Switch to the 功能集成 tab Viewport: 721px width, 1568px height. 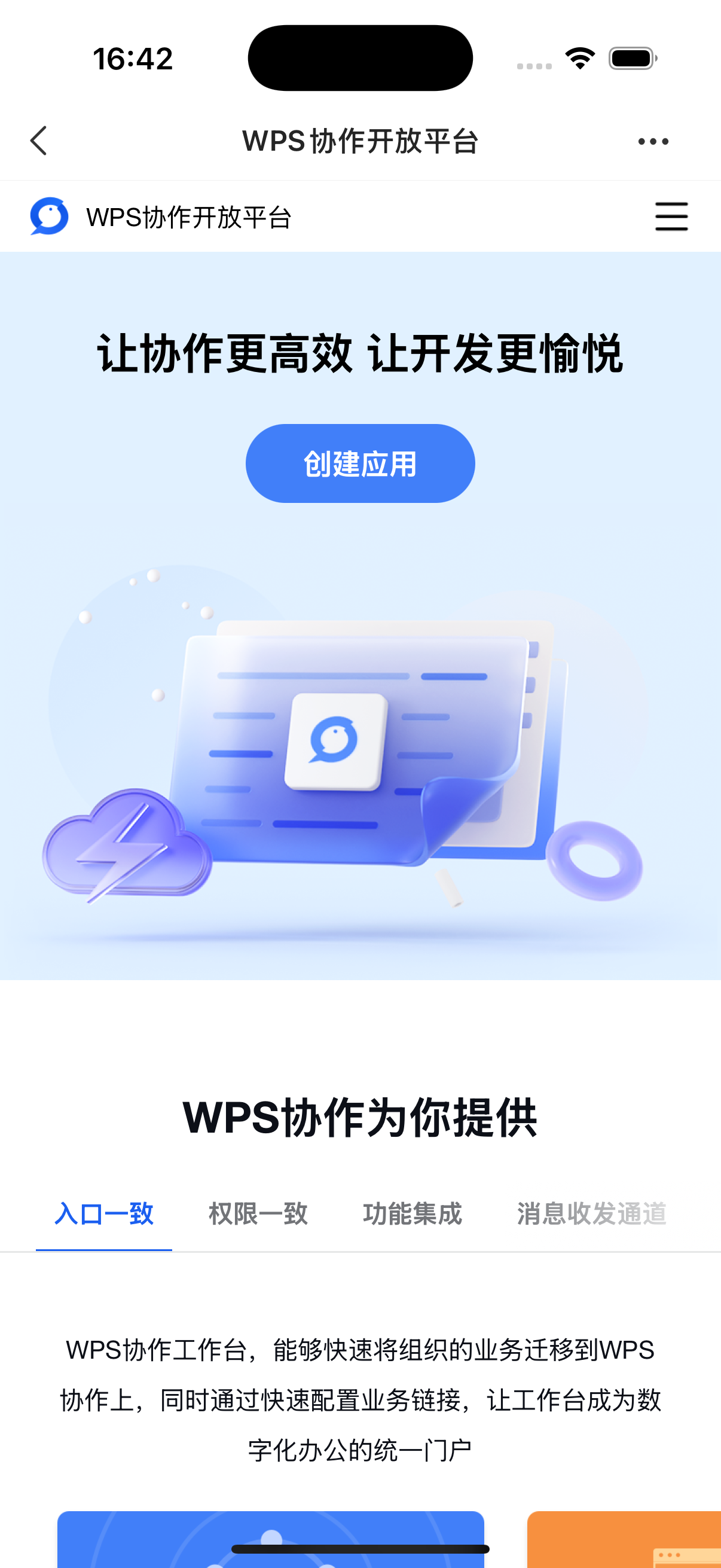click(413, 1214)
